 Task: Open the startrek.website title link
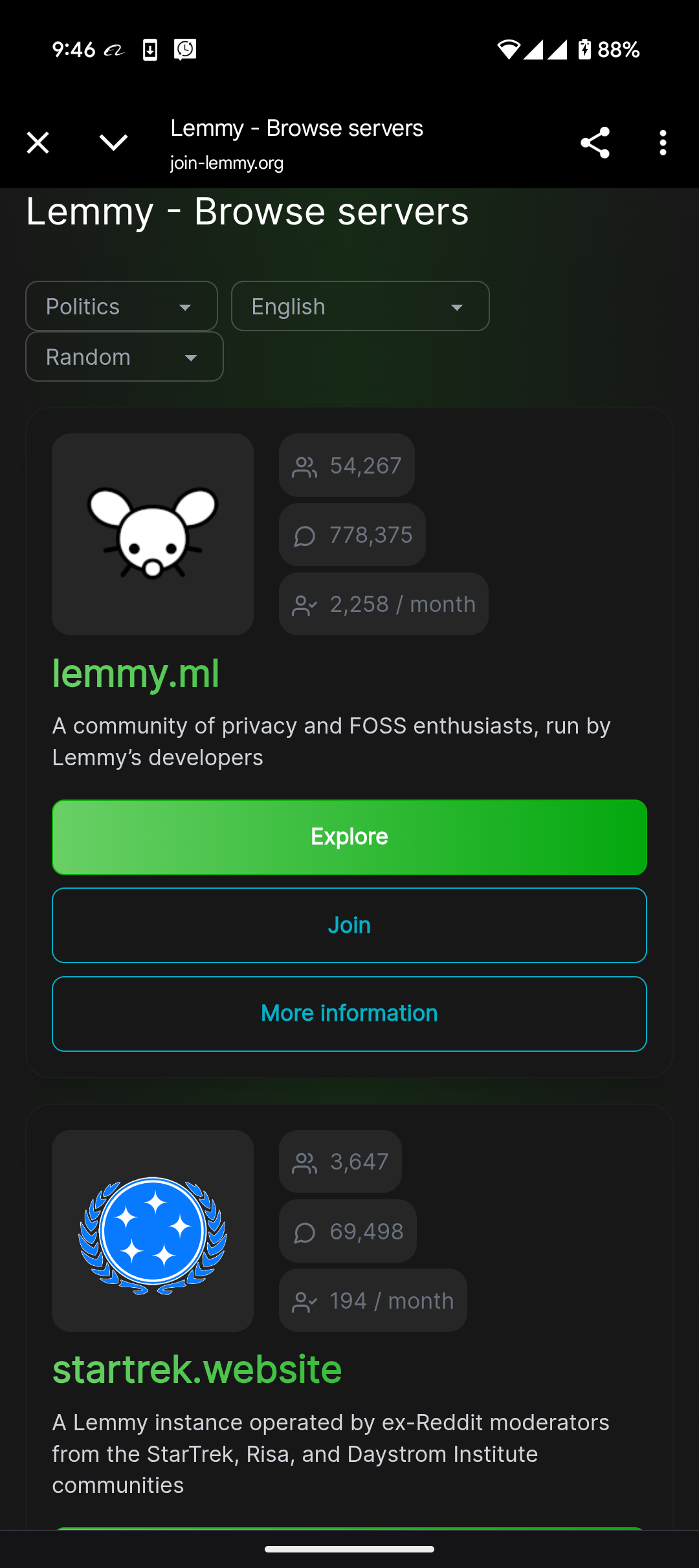pyautogui.click(x=197, y=1370)
